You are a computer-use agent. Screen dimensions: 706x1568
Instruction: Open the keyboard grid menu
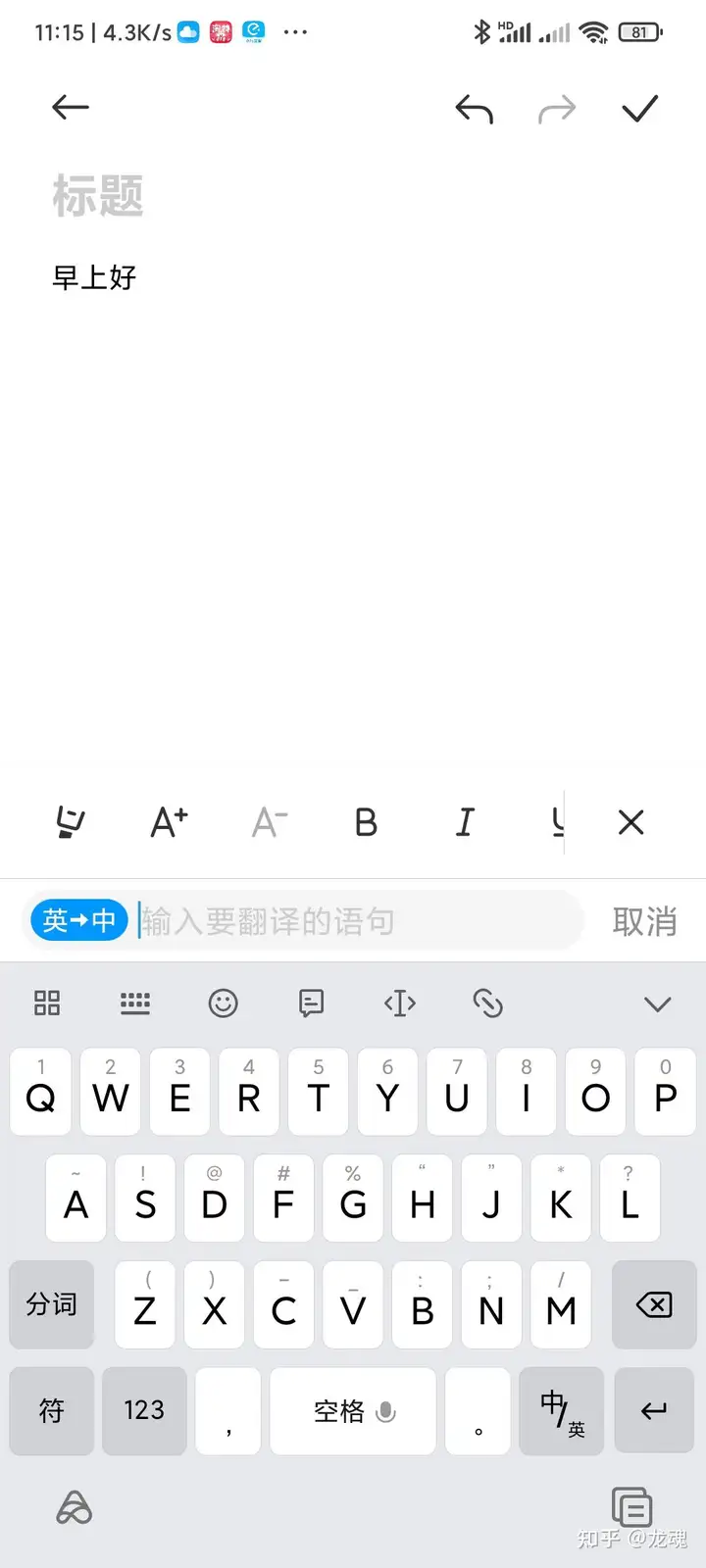47,1003
